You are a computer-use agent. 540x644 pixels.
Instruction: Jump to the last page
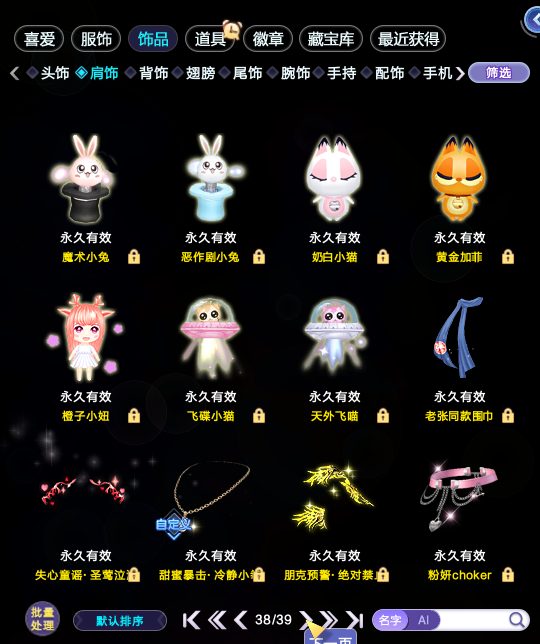pos(355,620)
